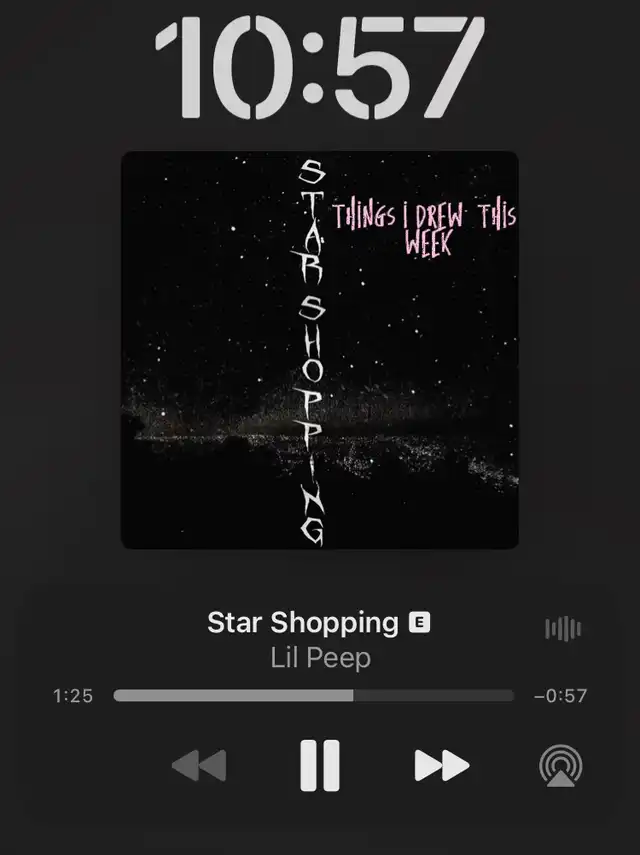Image resolution: width=640 pixels, height=855 pixels.
Task: Skip back to the previous track
Action: point(199,766)
